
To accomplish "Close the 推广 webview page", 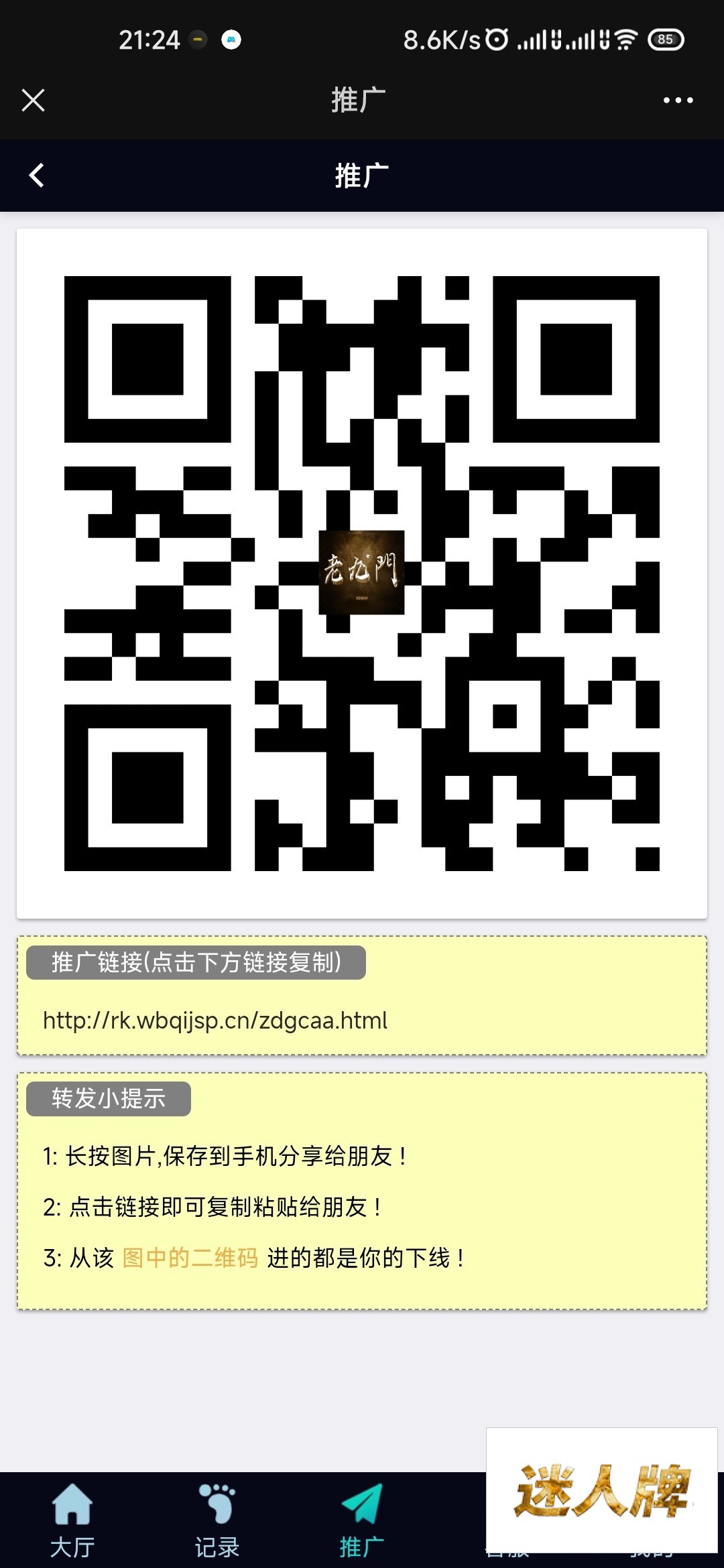I will (33, 101).
